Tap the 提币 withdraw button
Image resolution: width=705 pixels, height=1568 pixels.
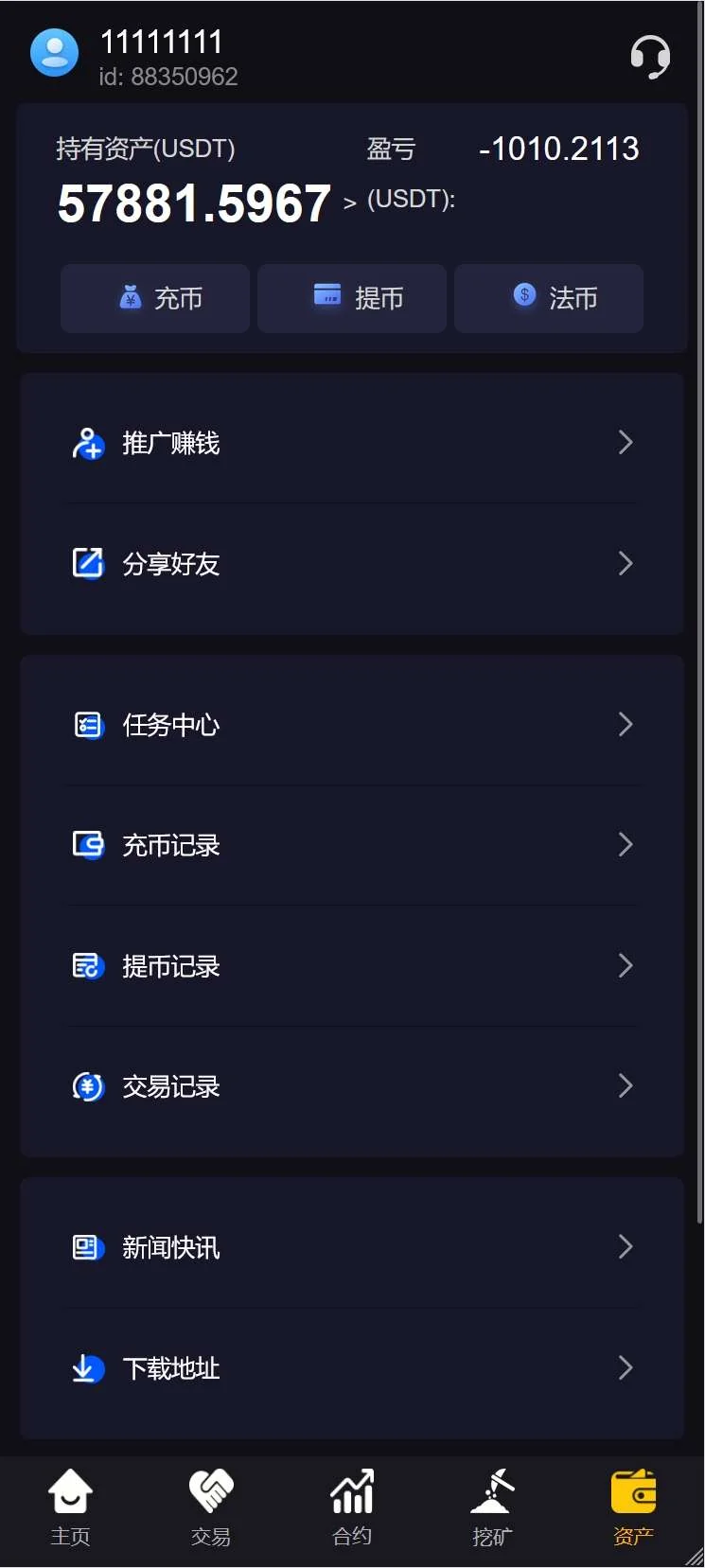(352, 299)
